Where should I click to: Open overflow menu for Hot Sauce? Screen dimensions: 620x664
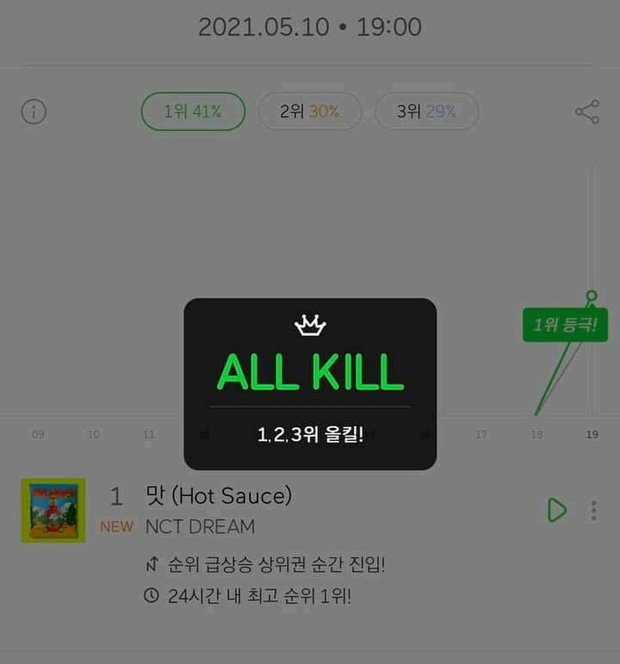coord(594,510)
